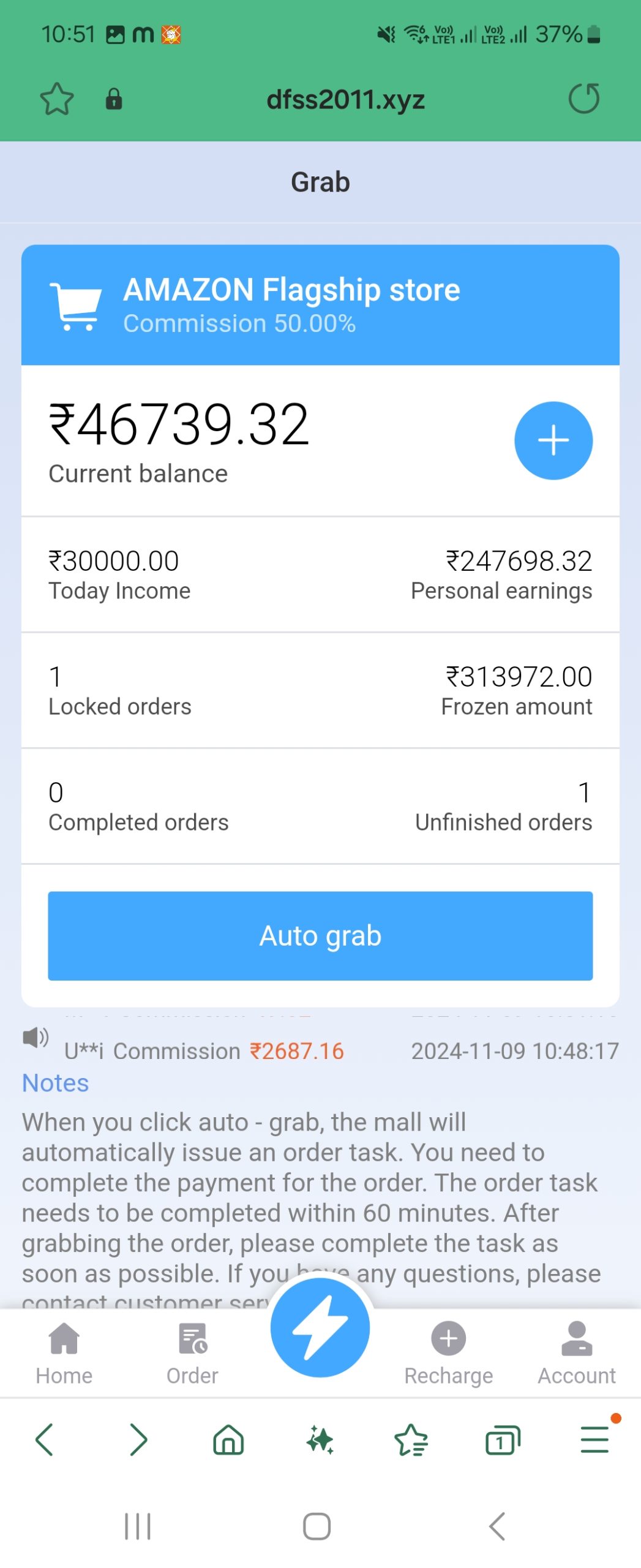Open the browser hamburger menu
641x1568 pixels.
tap(594, 1439)
